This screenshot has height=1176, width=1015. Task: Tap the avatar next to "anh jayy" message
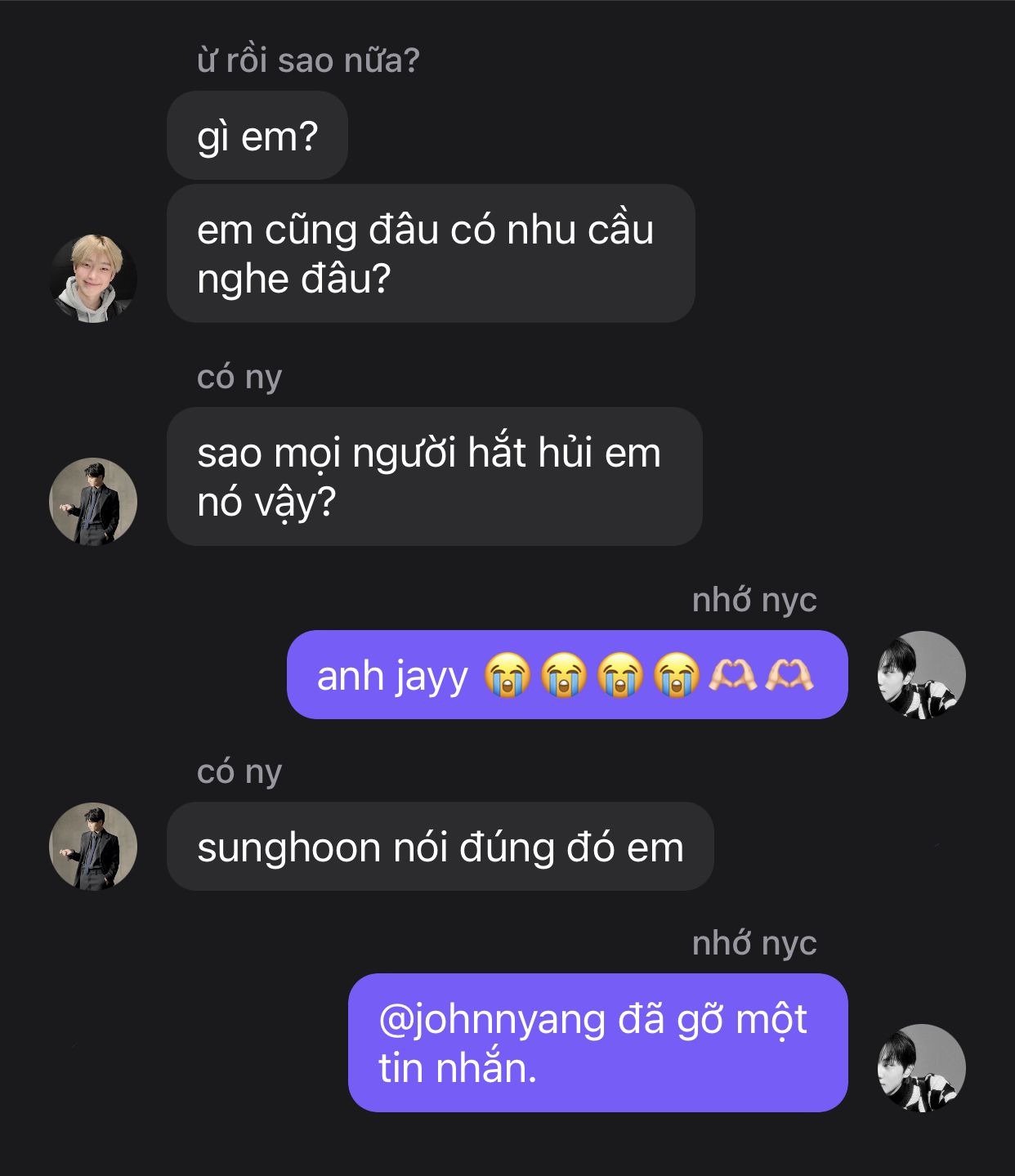click(x=921, y=675)
